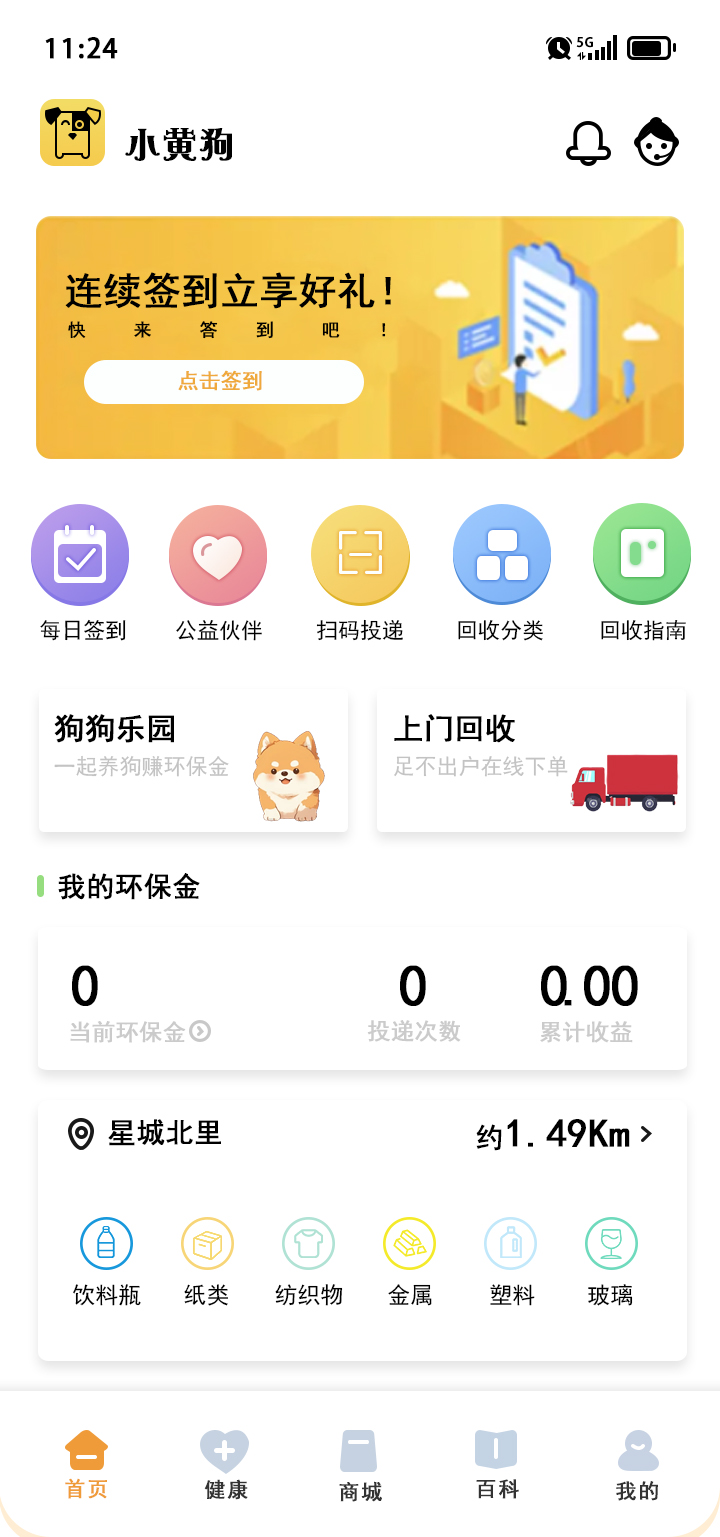Select the 饮料瓶 category

coord(107,1263)
